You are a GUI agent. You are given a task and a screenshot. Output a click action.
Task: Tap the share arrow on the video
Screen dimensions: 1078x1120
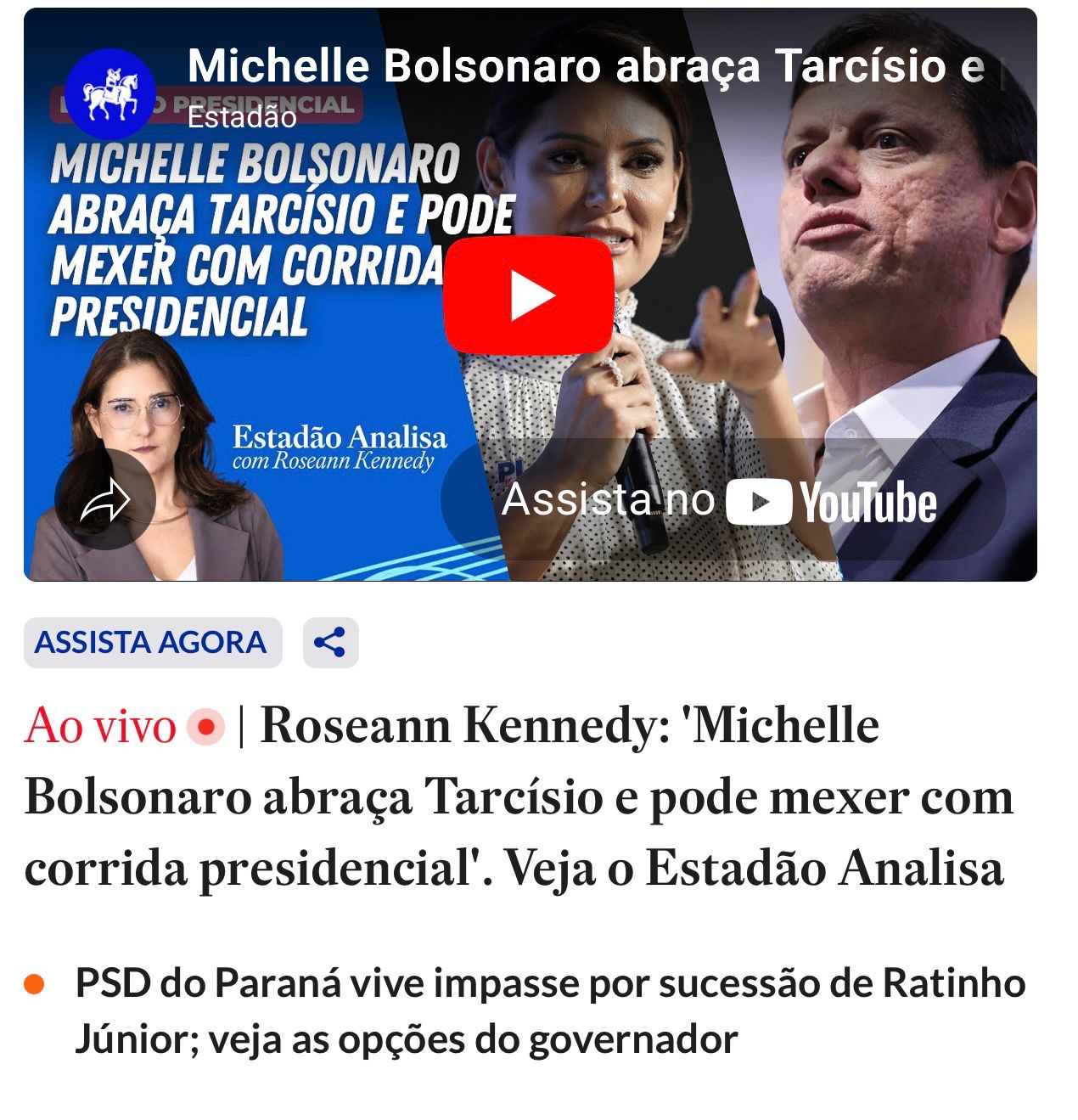[x=105, y=499]
